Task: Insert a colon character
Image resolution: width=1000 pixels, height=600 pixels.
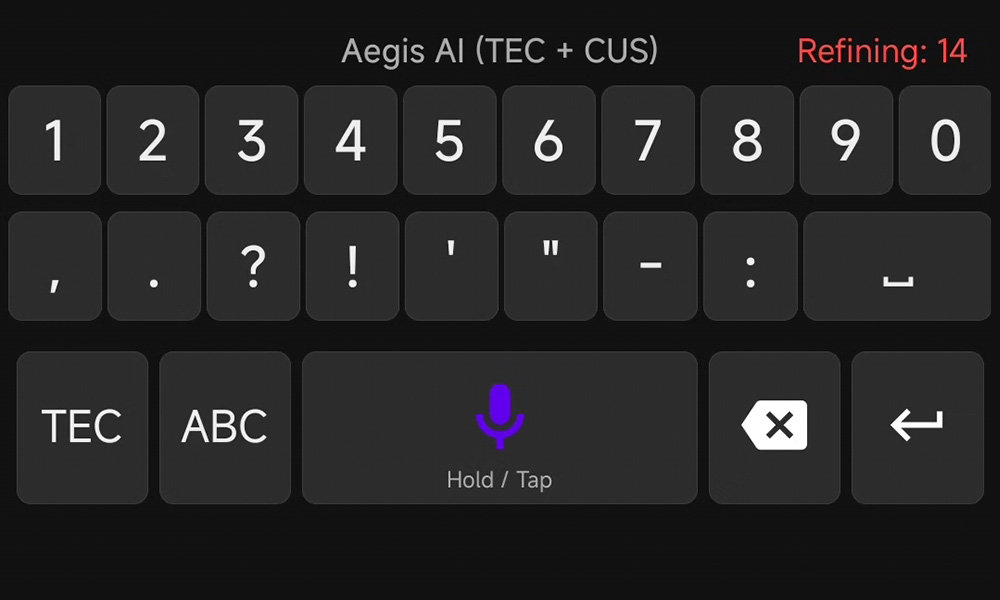Action: click(750, 266)
